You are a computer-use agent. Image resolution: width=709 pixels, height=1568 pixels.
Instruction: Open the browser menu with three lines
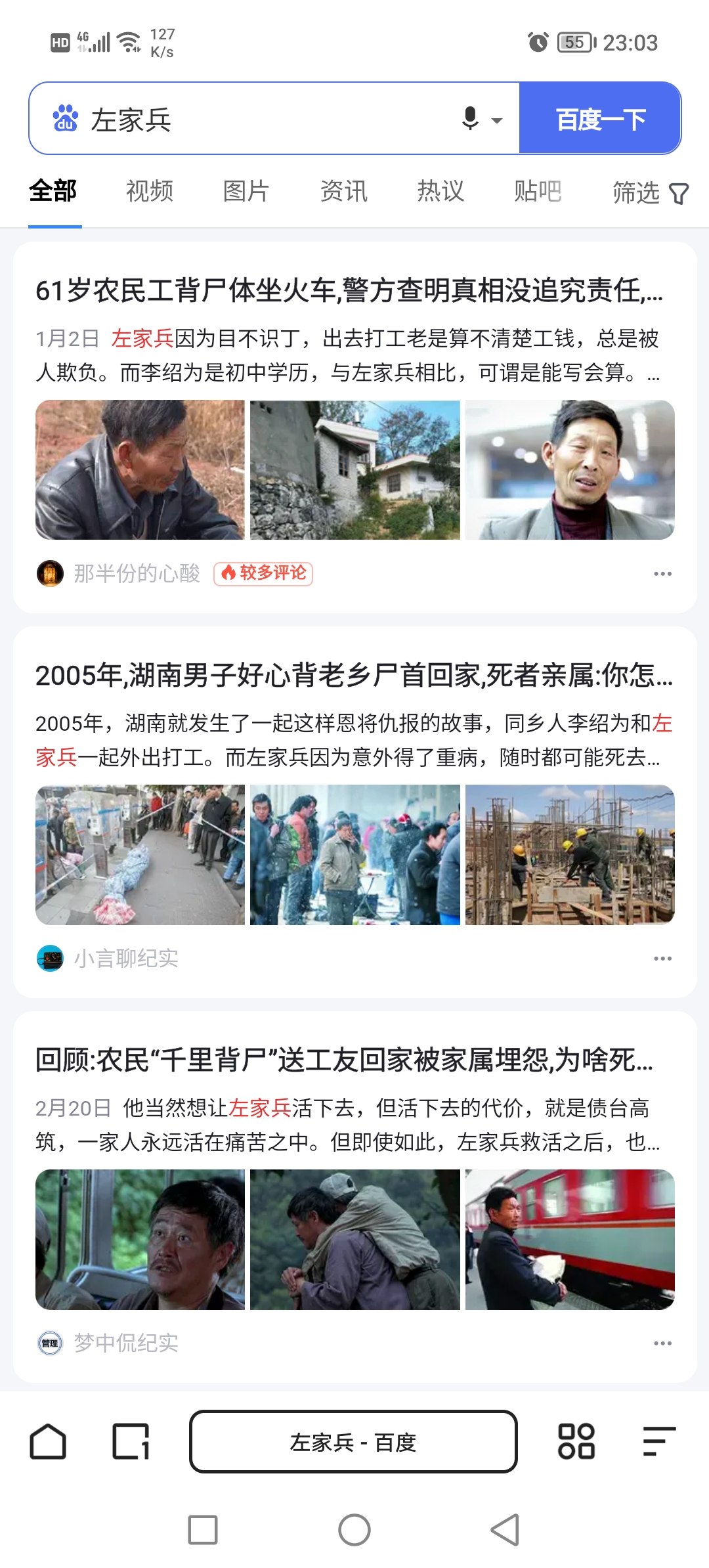(x=659, y=1442)
